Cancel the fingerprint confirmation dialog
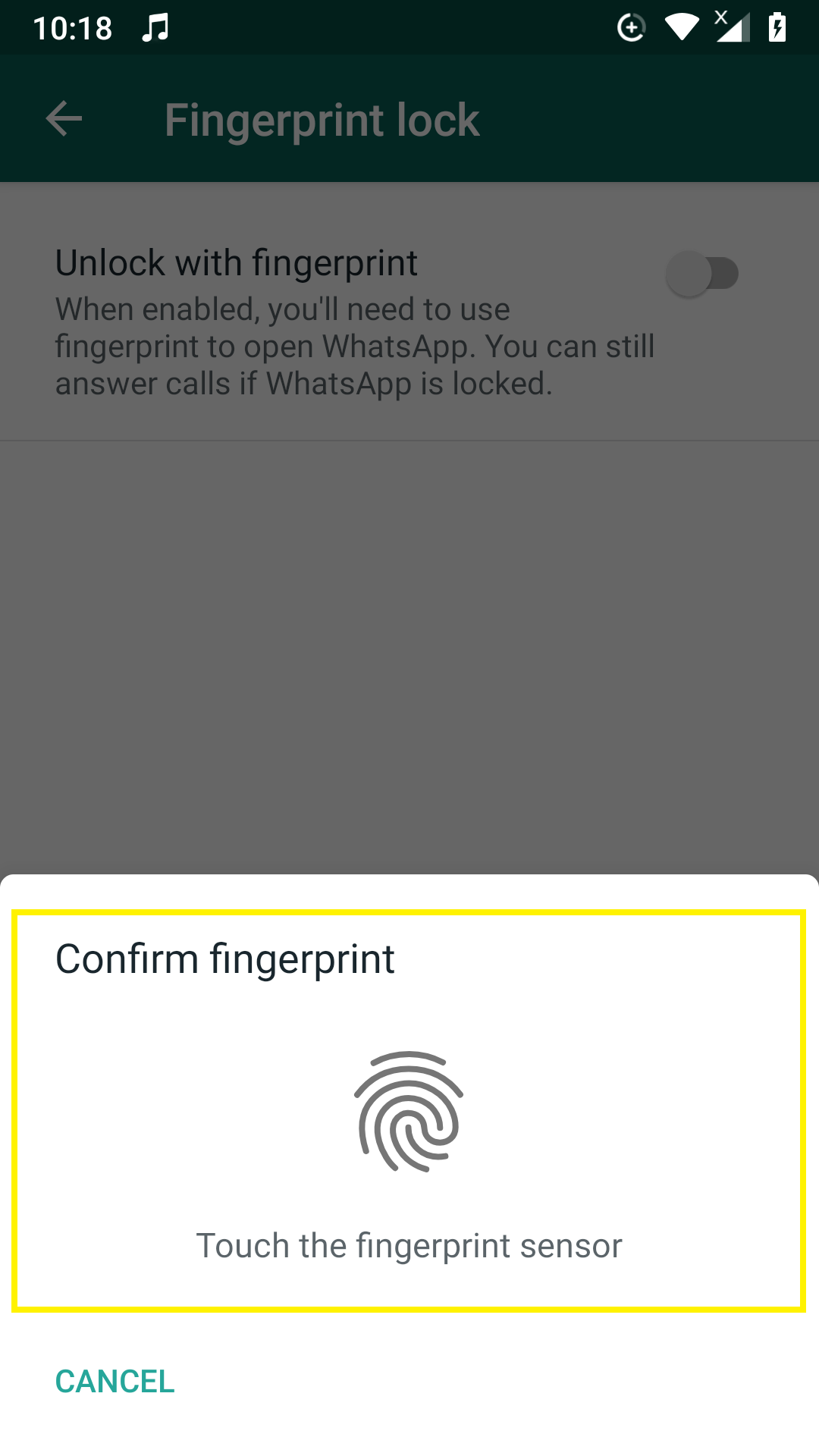 [x=115, y=1381]
